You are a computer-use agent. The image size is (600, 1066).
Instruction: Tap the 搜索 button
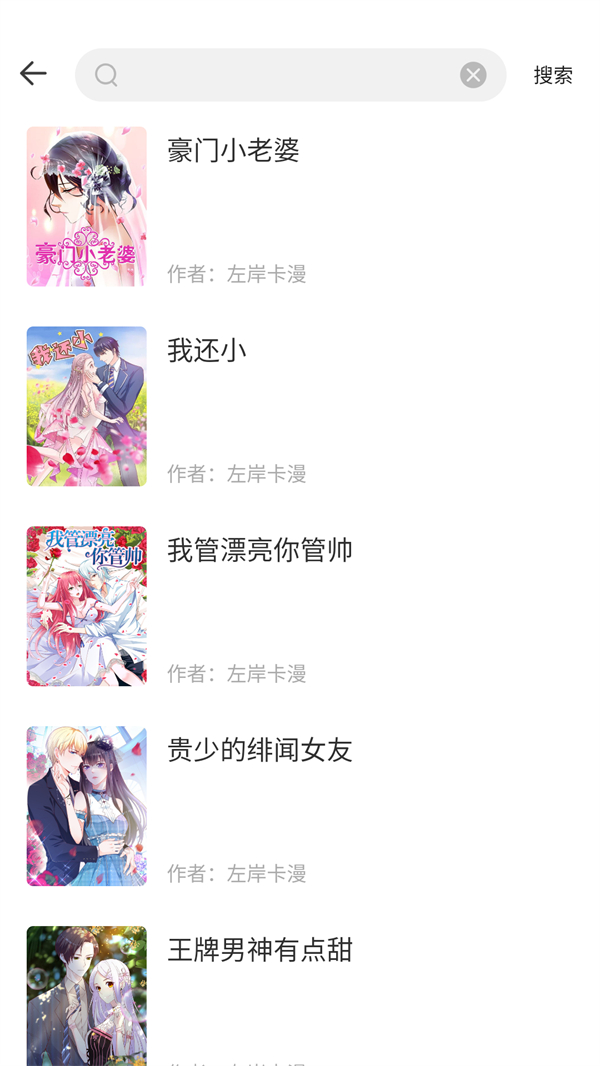click(552, 75)
